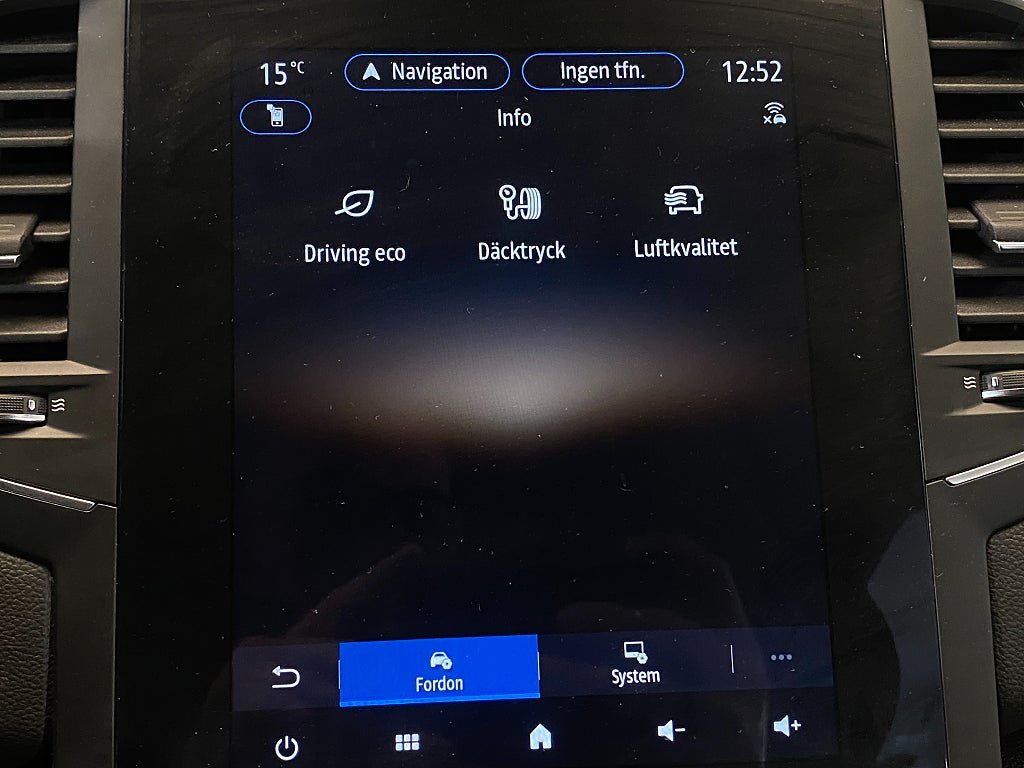Viewport: 1024px width, 768px height.
Task: Open Däcktryck tire pressure
Action: pos(521,223)
